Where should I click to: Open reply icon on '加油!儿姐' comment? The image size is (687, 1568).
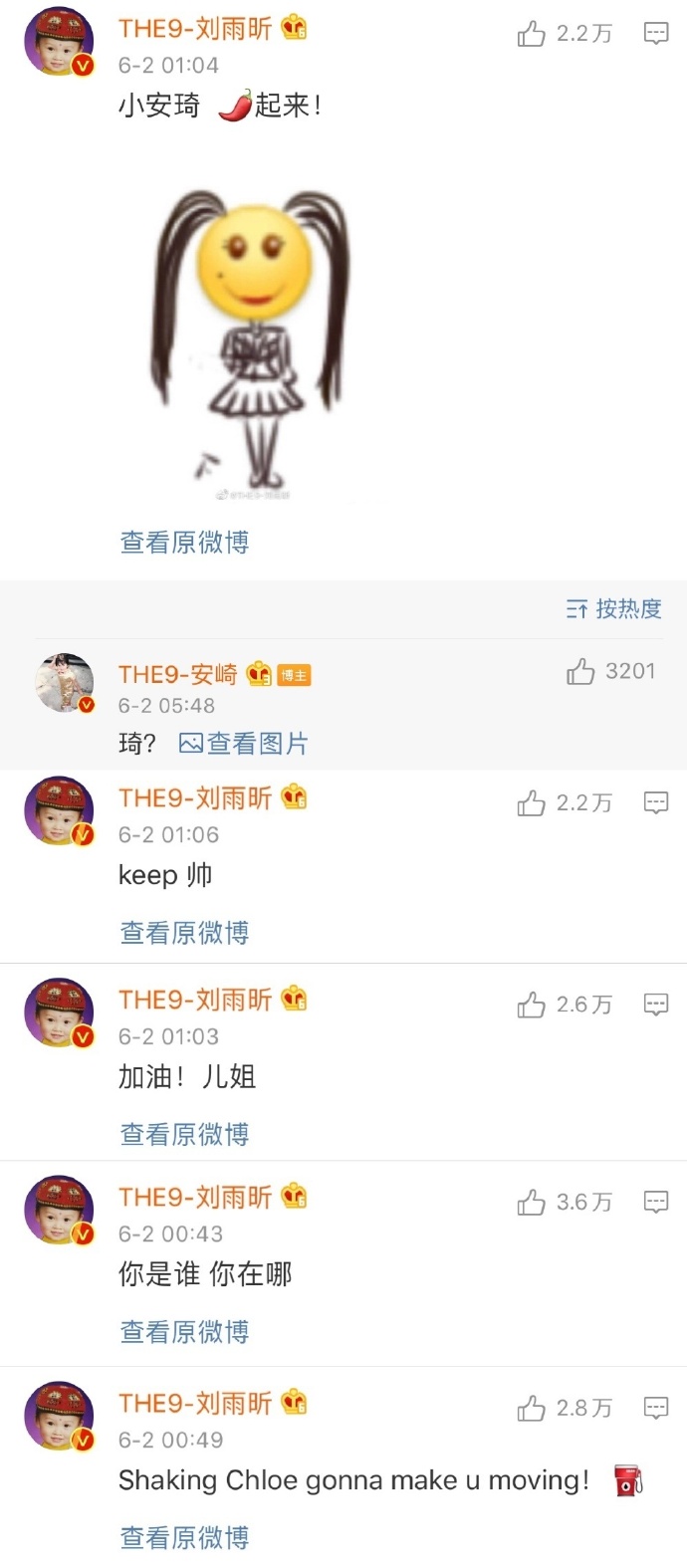[656, 1005]
